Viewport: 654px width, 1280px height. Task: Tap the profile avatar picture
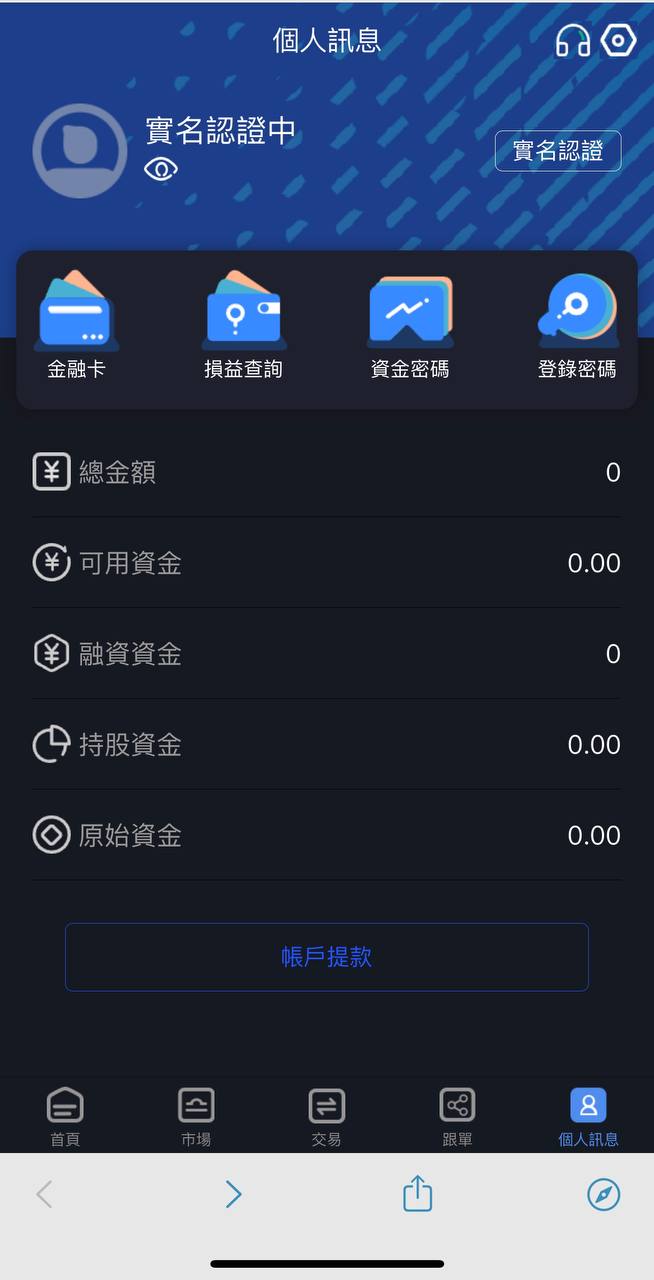80,151
